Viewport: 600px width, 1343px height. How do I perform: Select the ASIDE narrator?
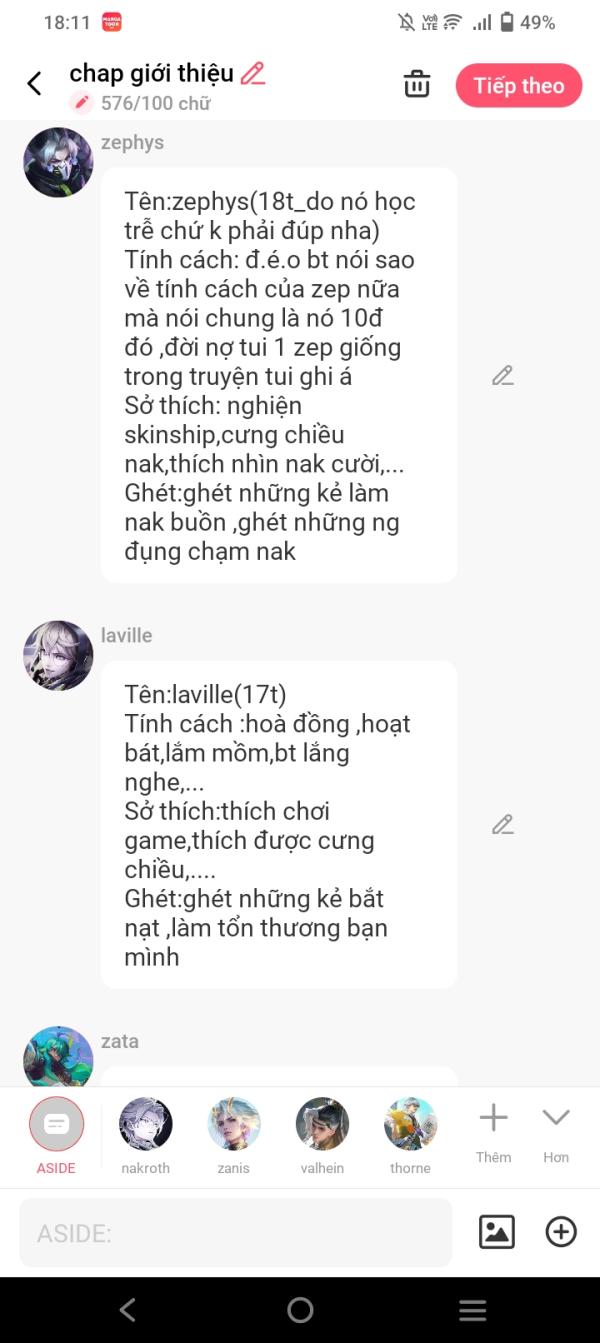pos(57,1126)
